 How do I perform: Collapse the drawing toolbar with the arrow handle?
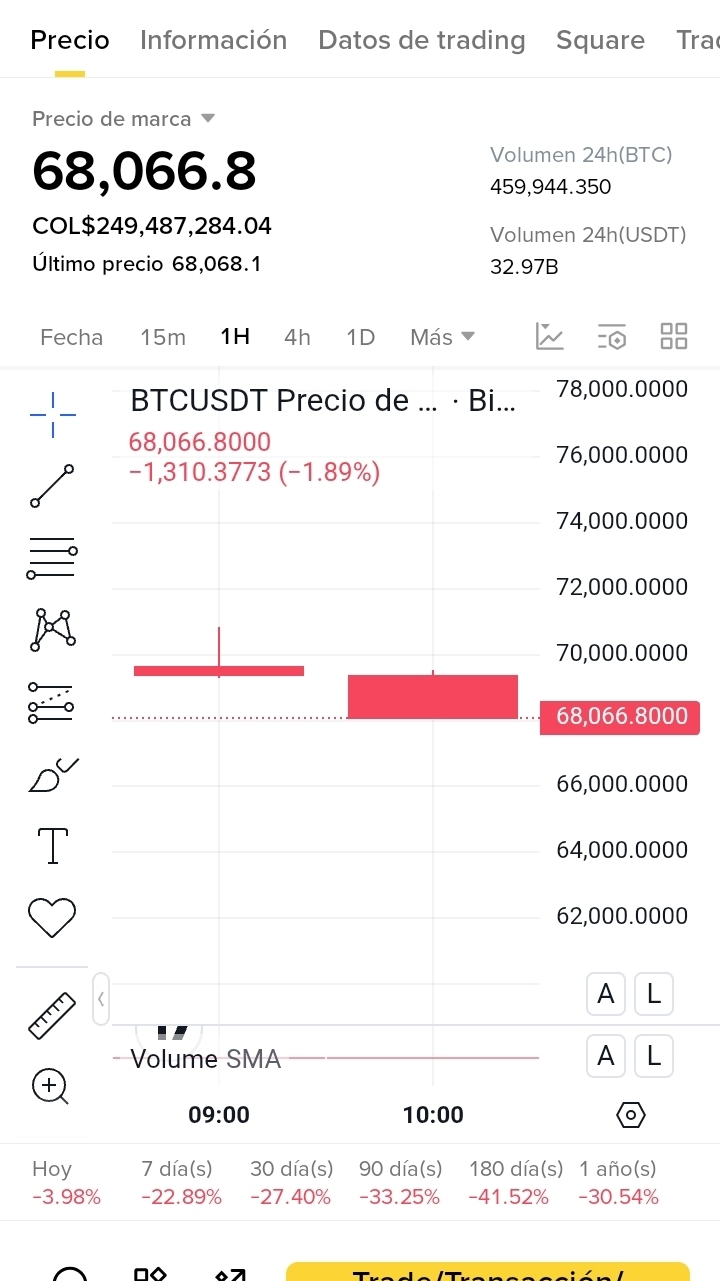[x=101, y=999]
